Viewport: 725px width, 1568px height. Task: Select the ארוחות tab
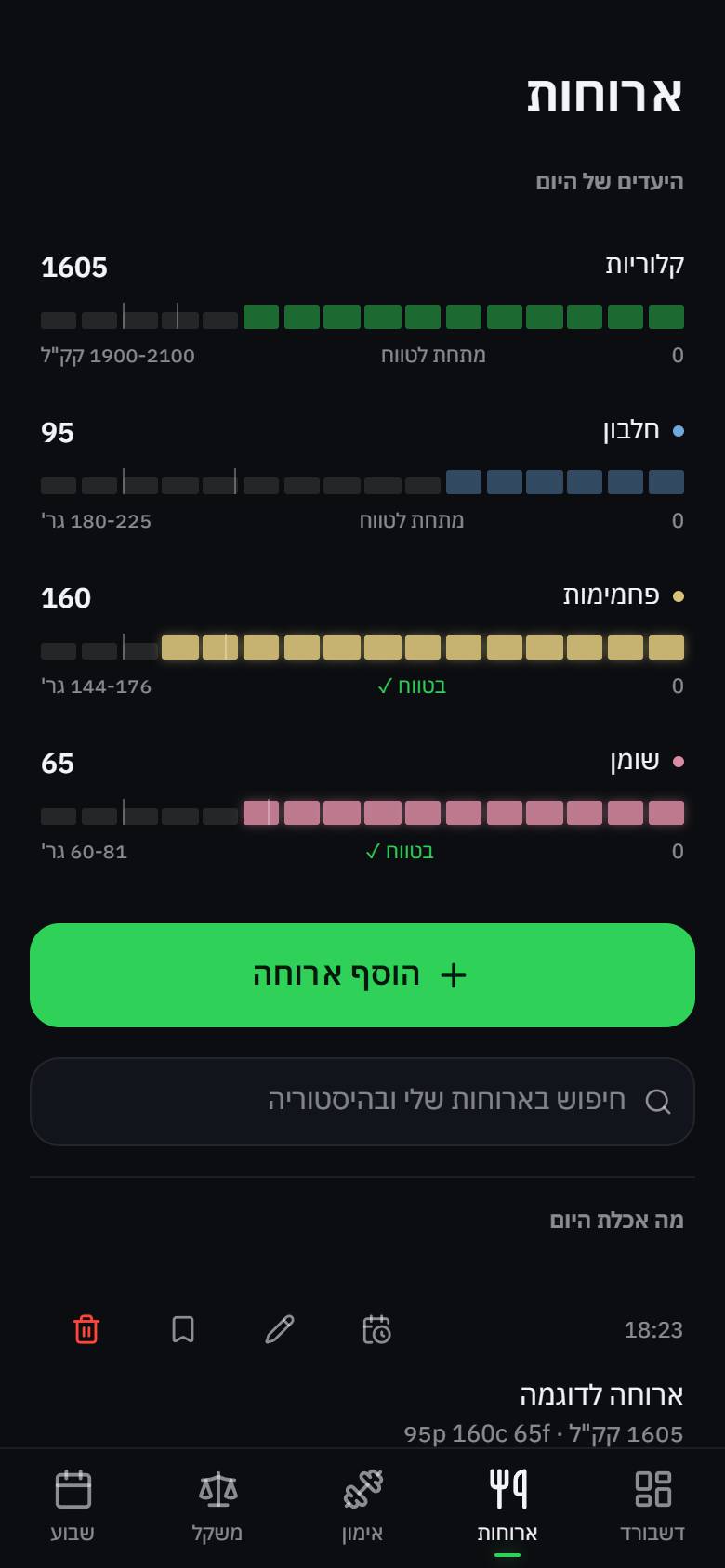507,1507
